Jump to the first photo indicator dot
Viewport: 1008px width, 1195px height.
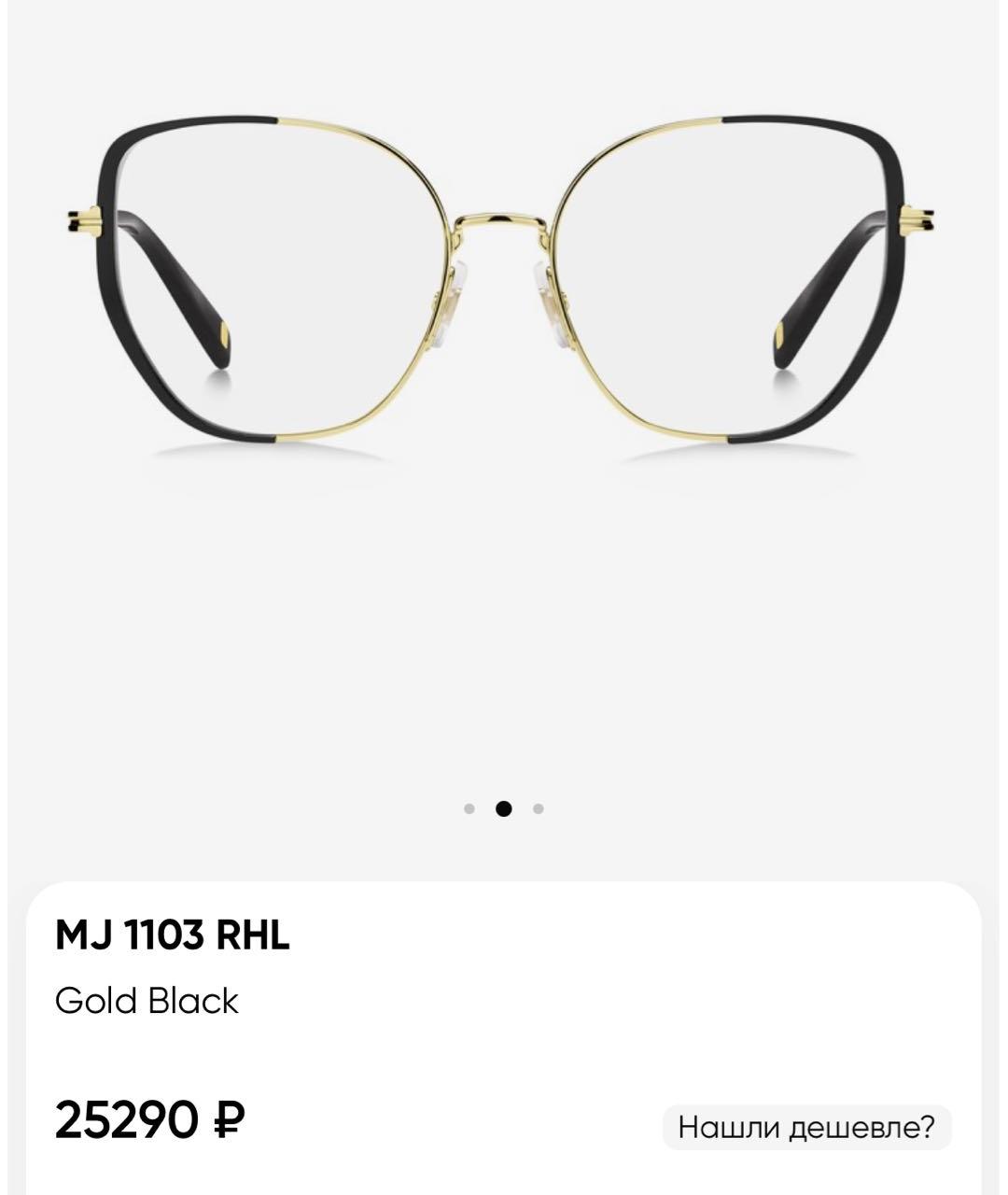point(469,808)
